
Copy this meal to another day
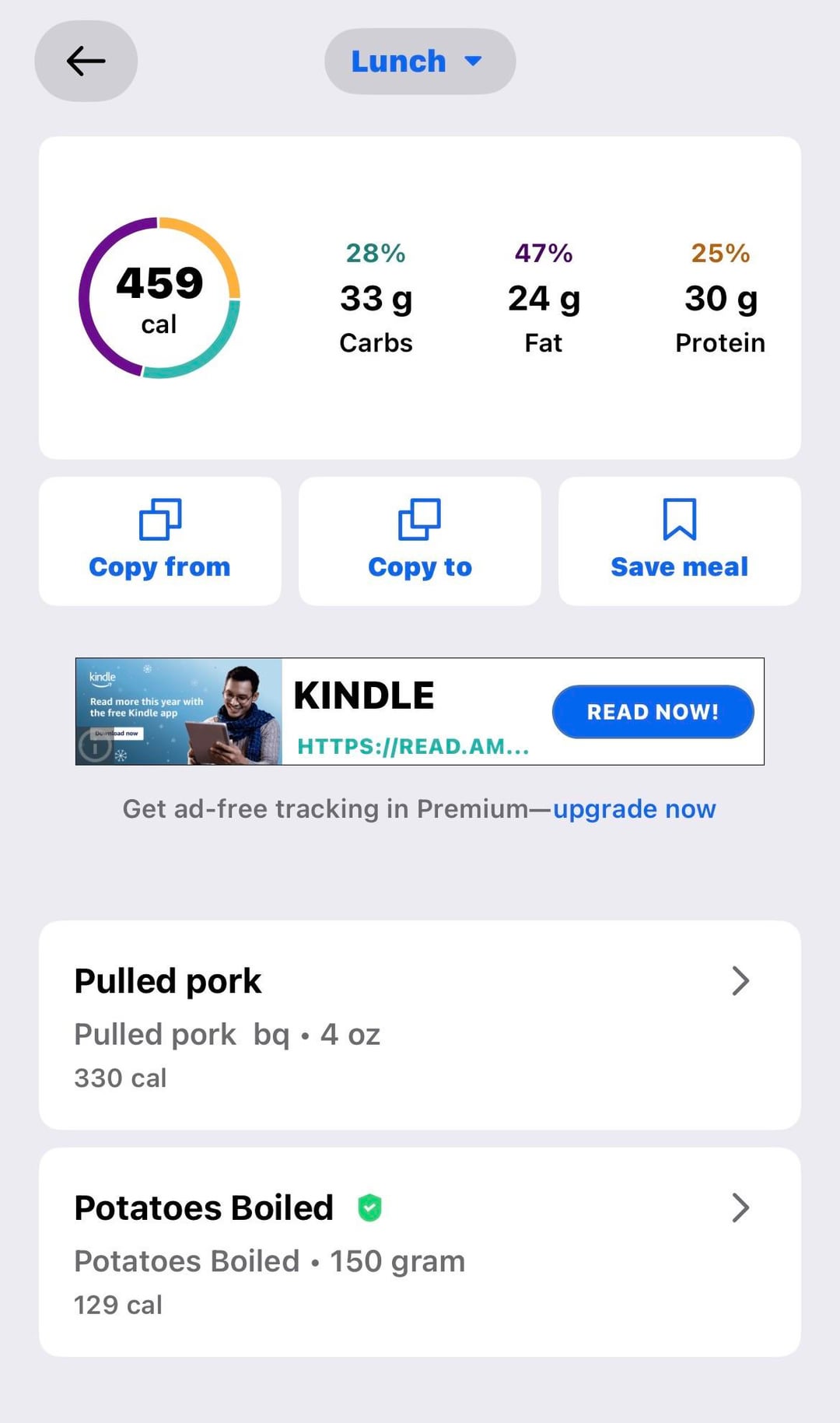[419, 542]
